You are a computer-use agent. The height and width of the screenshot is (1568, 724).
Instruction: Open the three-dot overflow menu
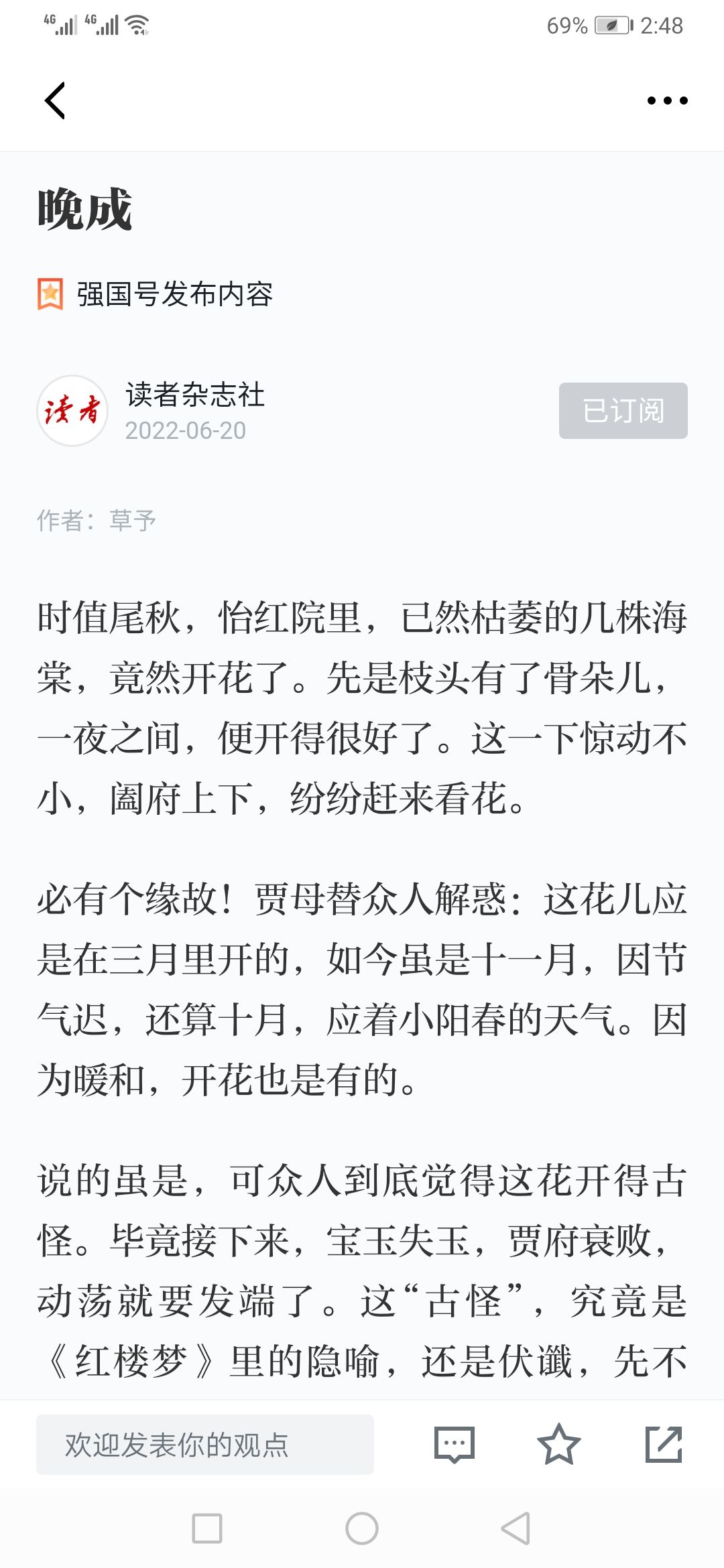point(667,101)
